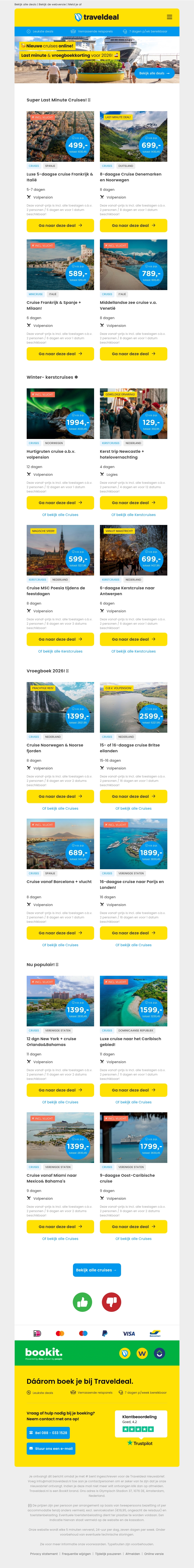Tap 'Of bekijk alle Kerstcruises' under Kerst trip Newcastle
Screen dimensions: 194x1568
pyautogui.click(x=133, y=515)
